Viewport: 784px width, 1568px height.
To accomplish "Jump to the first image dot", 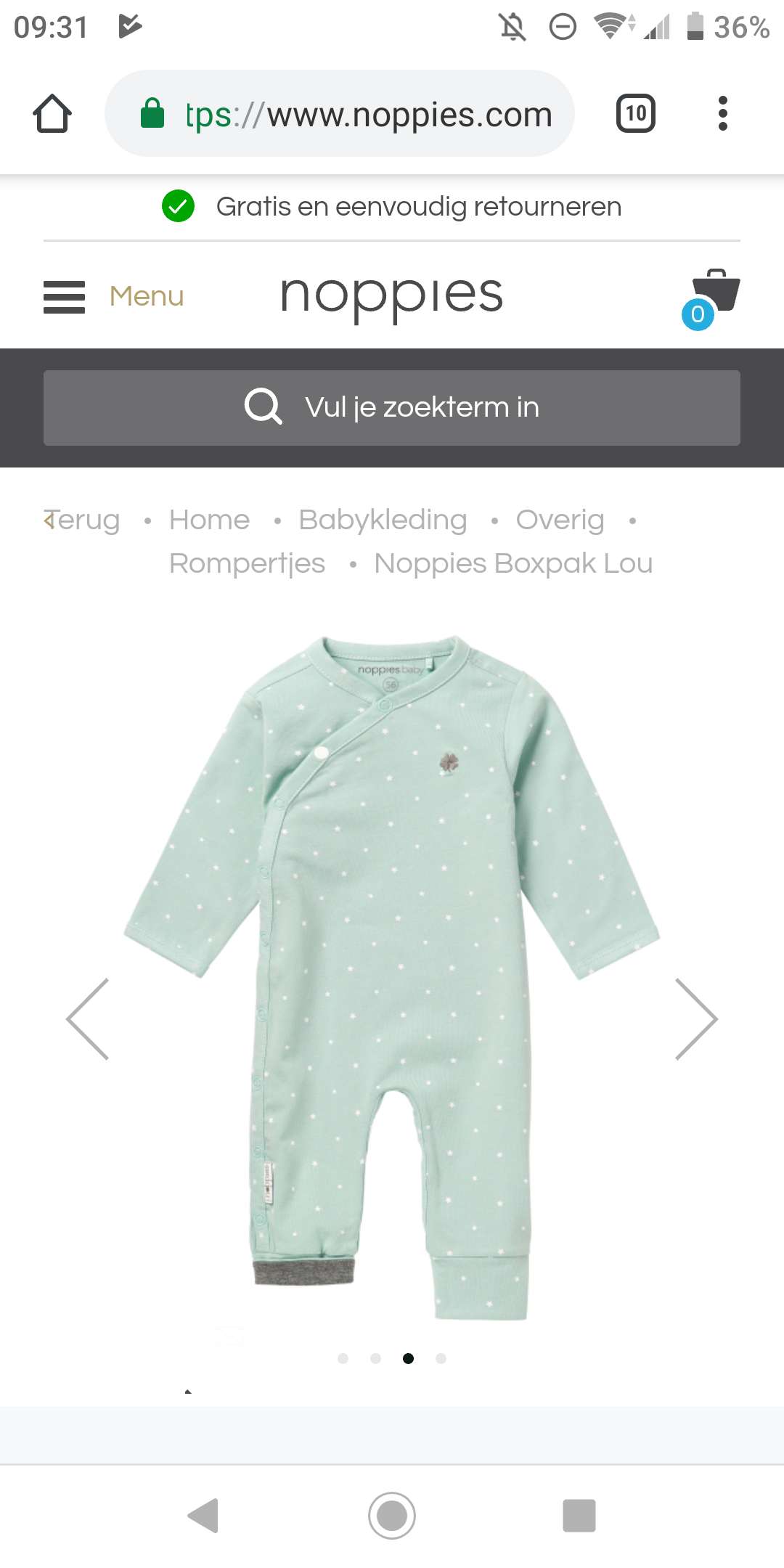I will point(343,1358).
